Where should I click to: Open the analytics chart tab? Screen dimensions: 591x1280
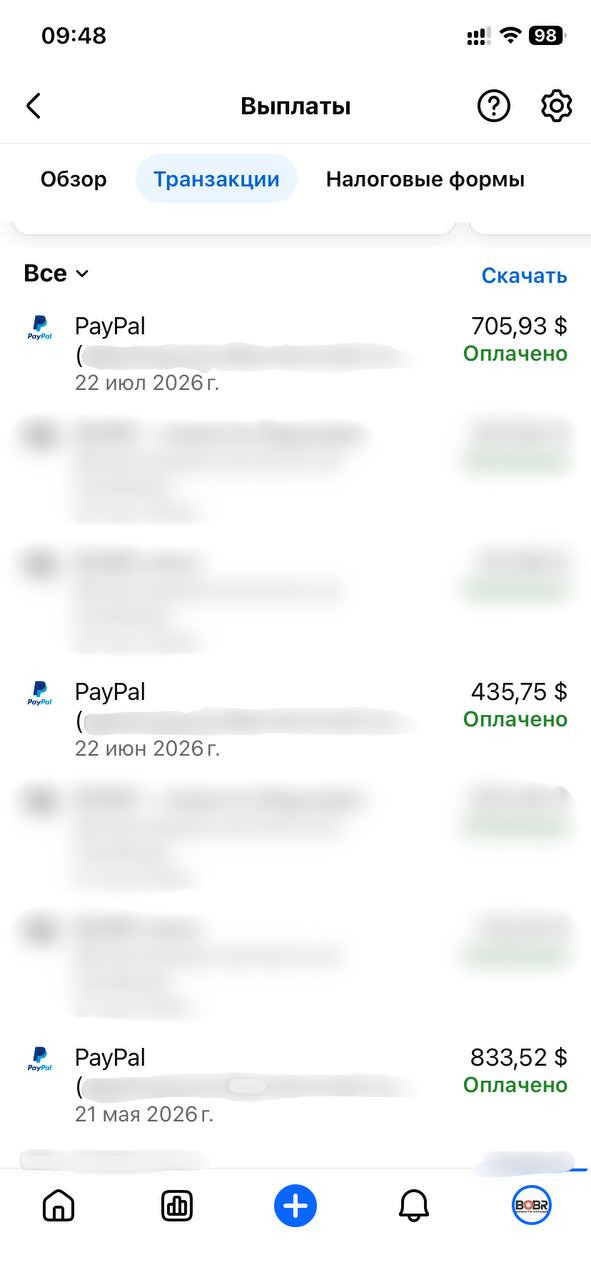coord(177,1206)
